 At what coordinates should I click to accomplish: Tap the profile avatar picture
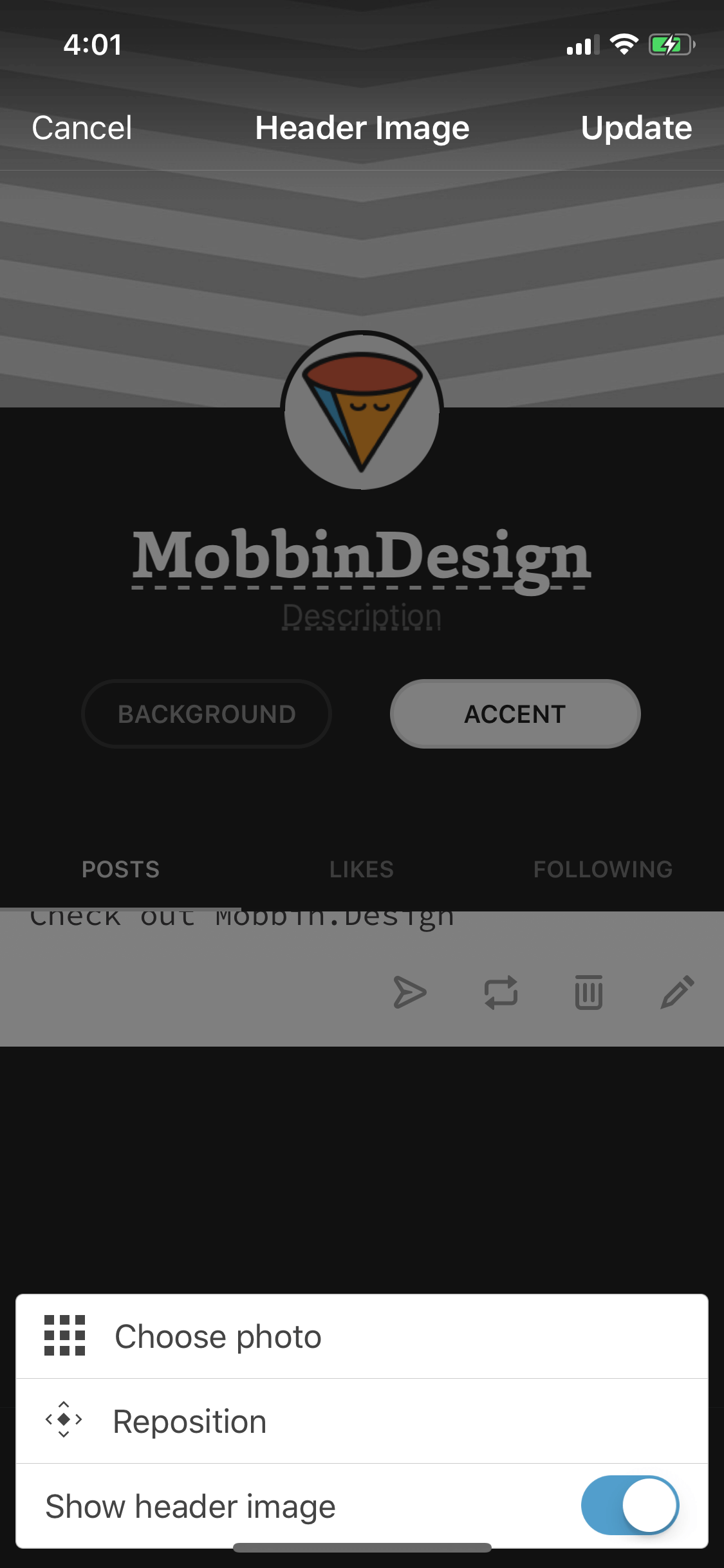coord(362,411)
